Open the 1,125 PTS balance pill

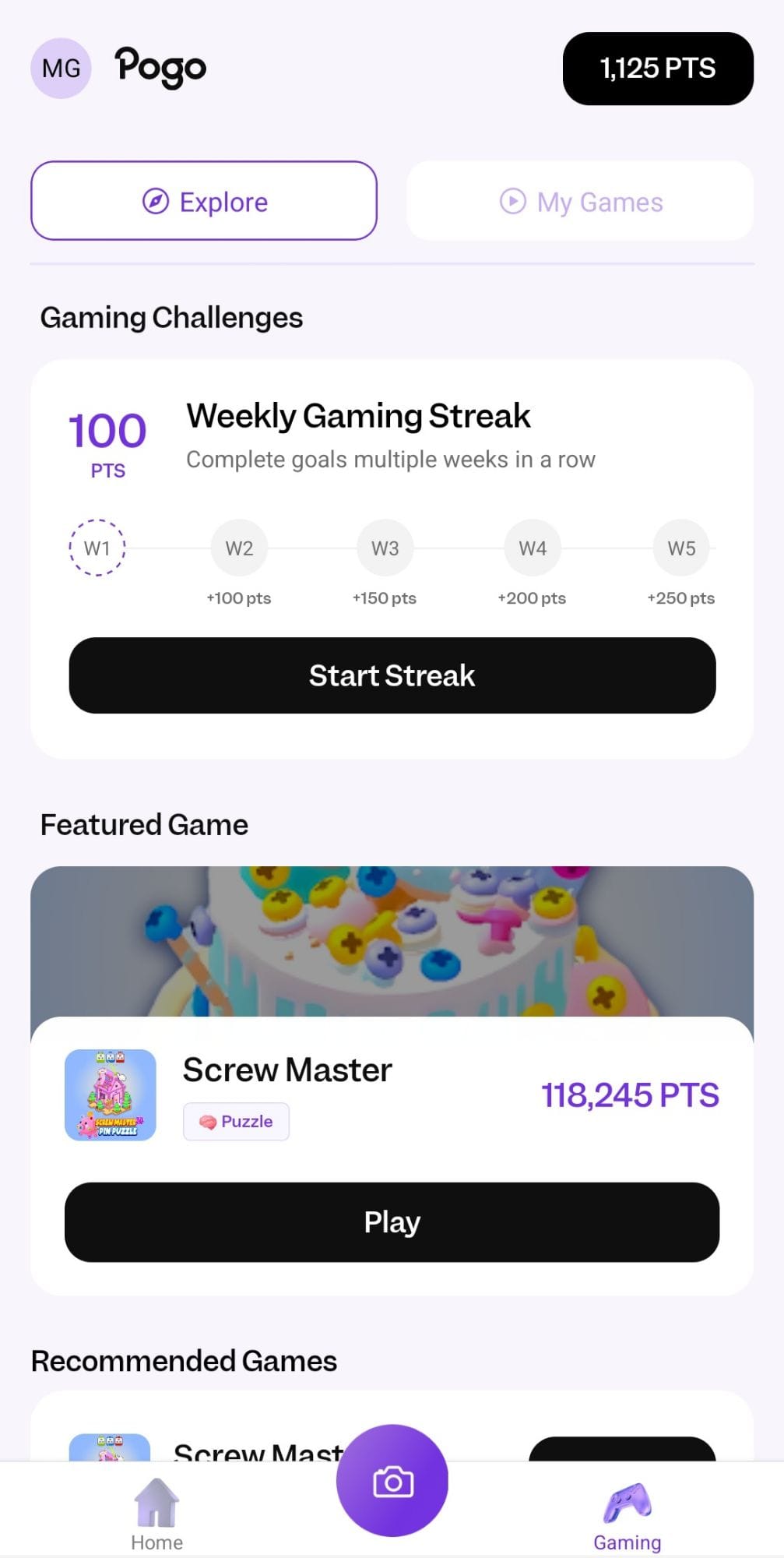(658, 69)
